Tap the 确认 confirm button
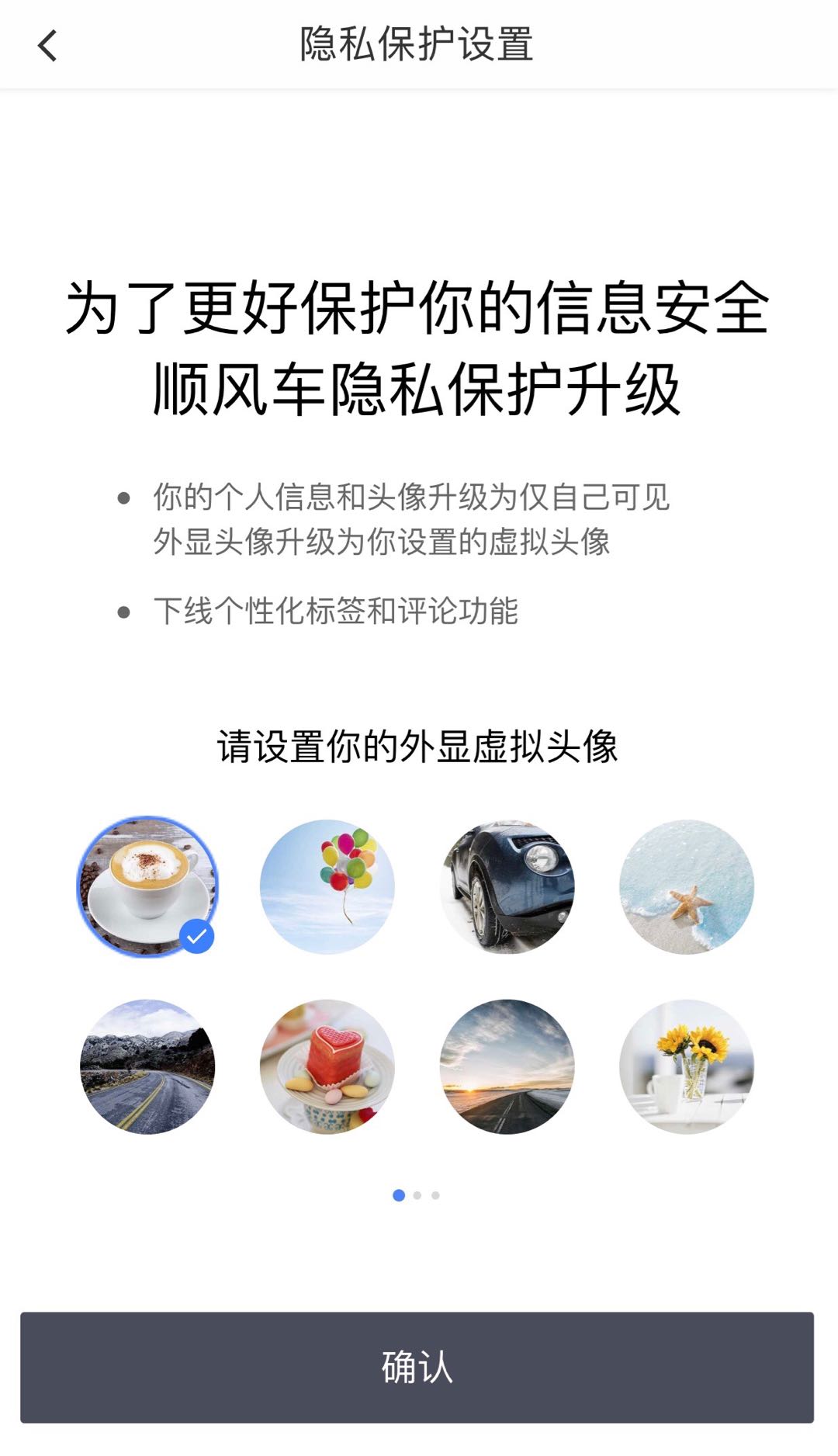 [x=417, y=1367]
